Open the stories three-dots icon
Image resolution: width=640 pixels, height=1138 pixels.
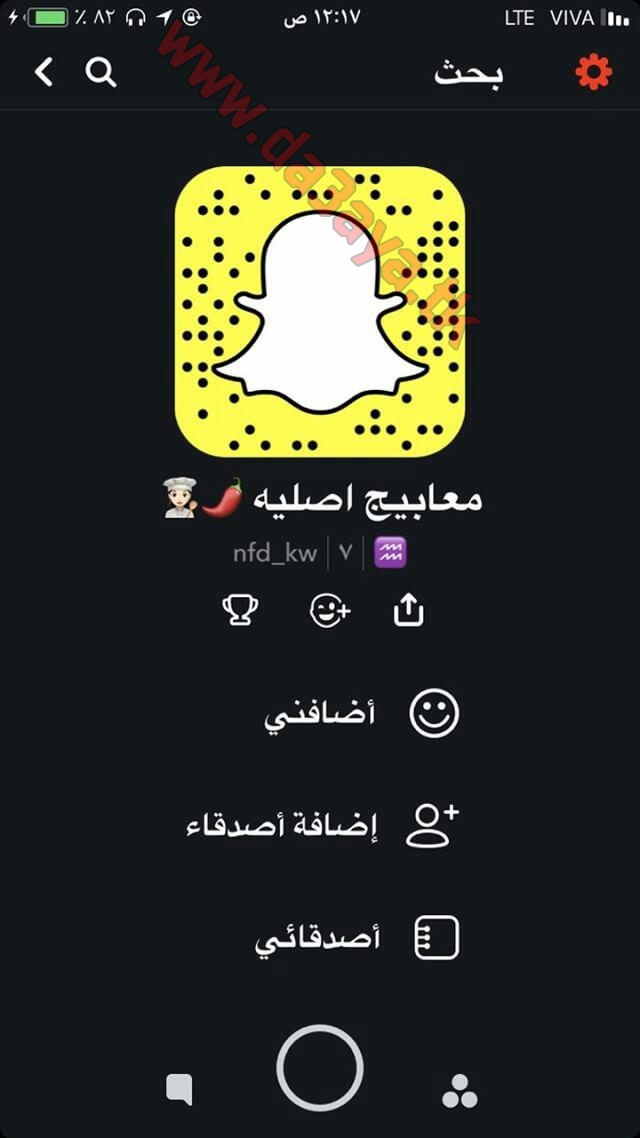click(x=460, y=1090)
